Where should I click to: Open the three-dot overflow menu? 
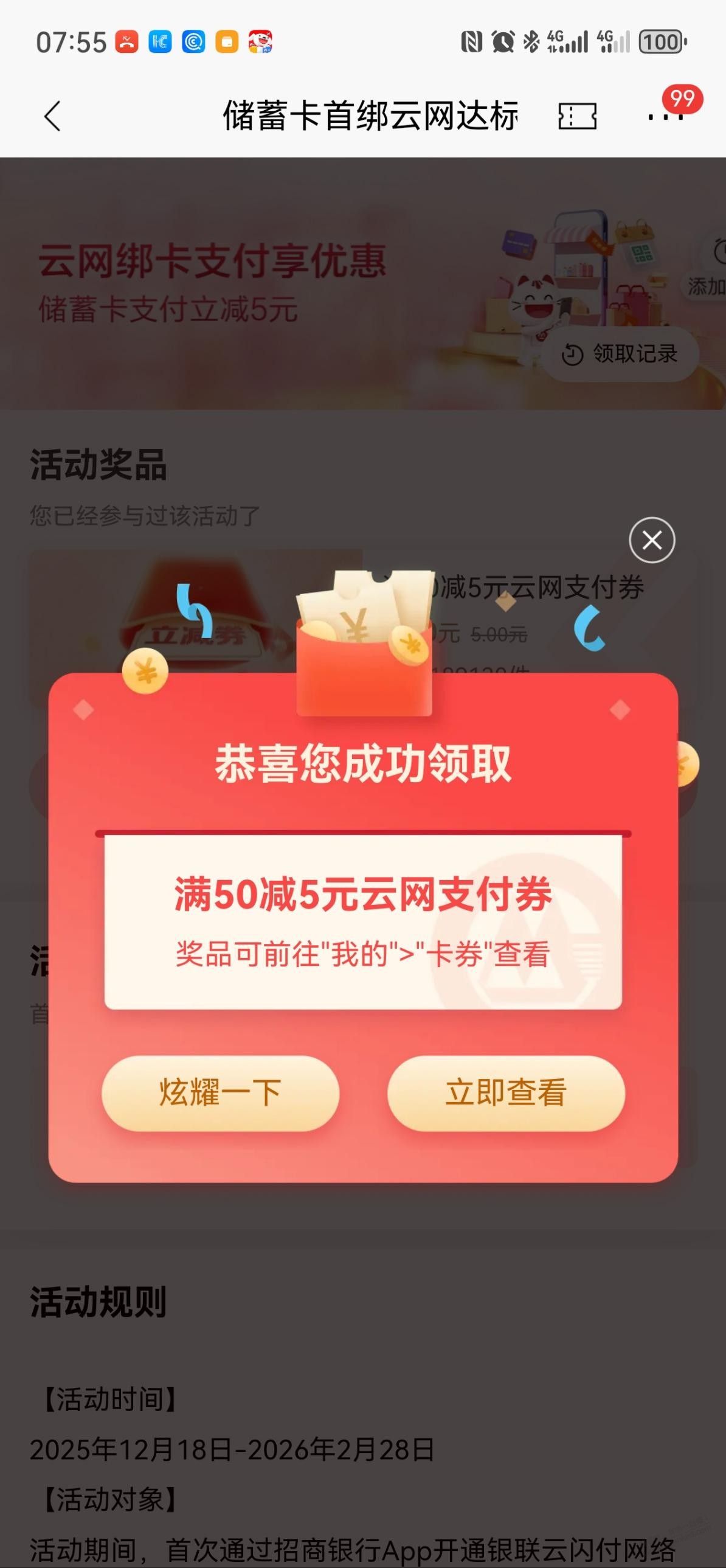tap(665, 116)
